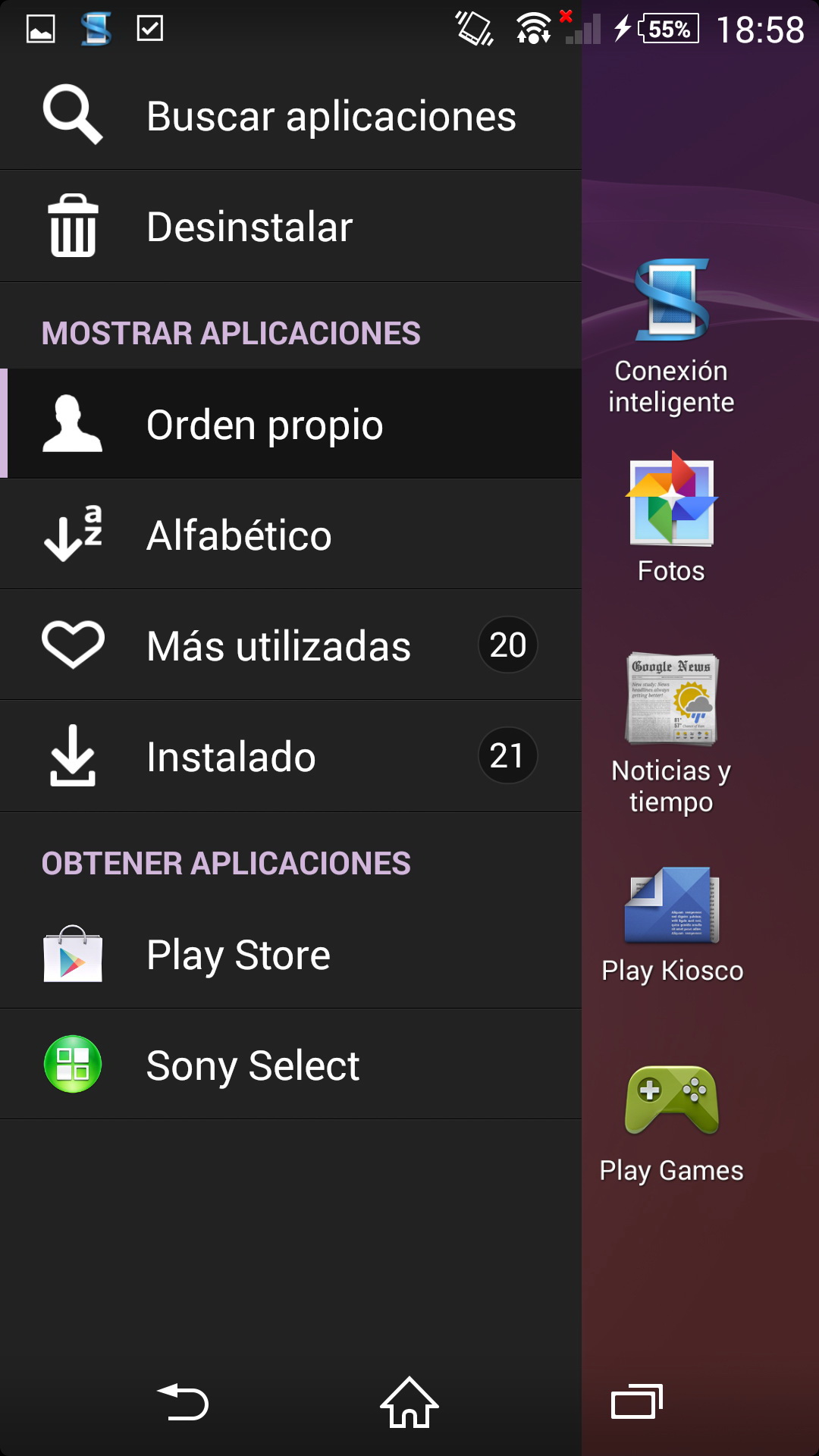Image resolution: width=819 pixels, height=1456 pixels.
Task: Open Sony Select
Action: point(290,1065)
